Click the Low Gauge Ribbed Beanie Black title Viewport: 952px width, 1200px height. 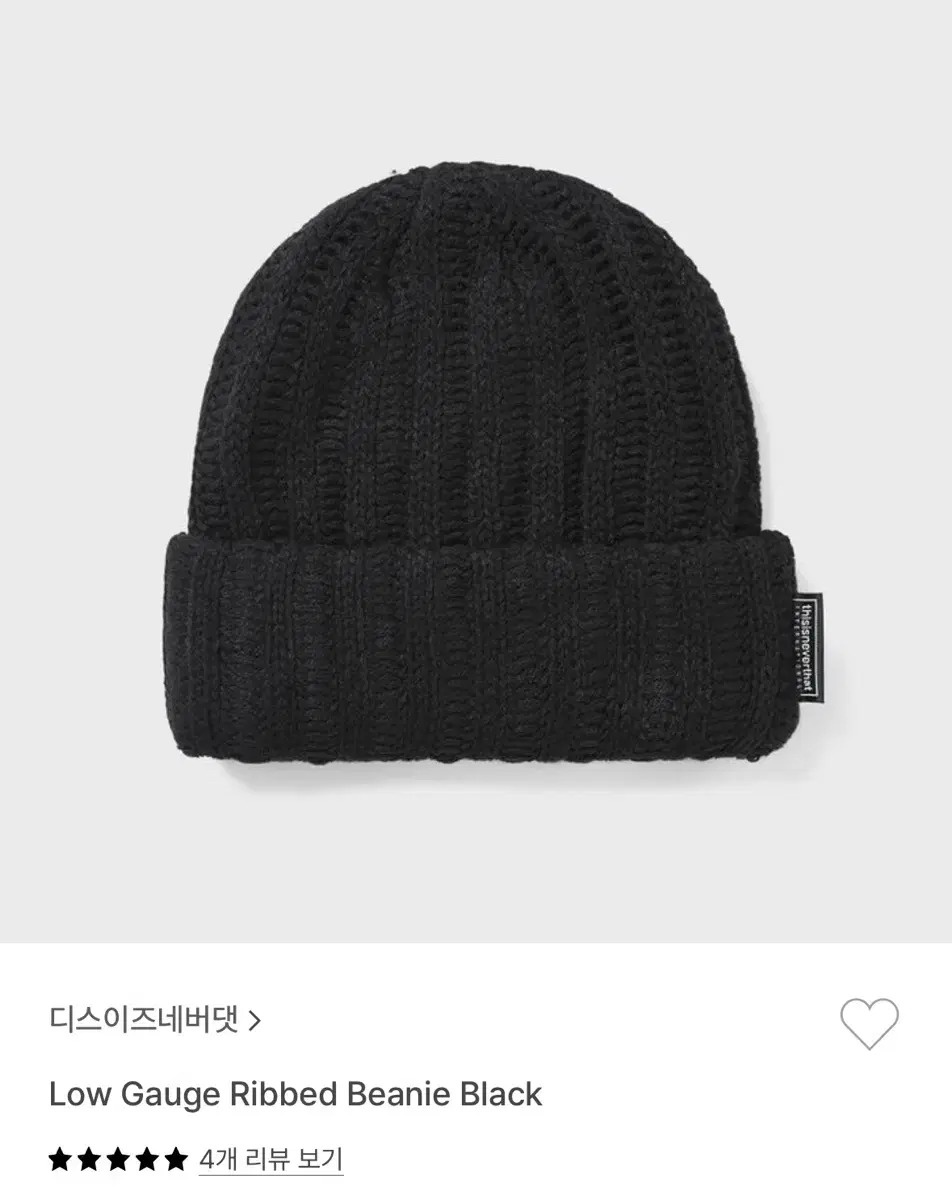294,1095
